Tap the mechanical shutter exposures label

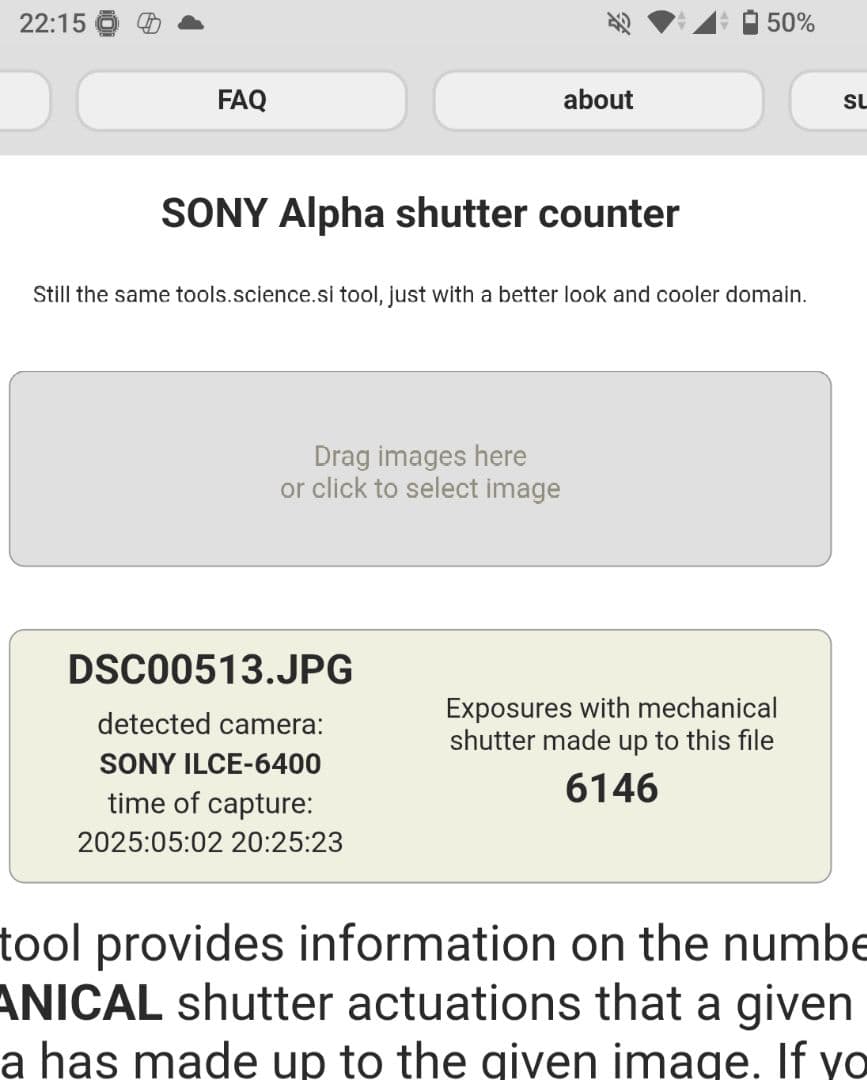click(x=612, y=724)
